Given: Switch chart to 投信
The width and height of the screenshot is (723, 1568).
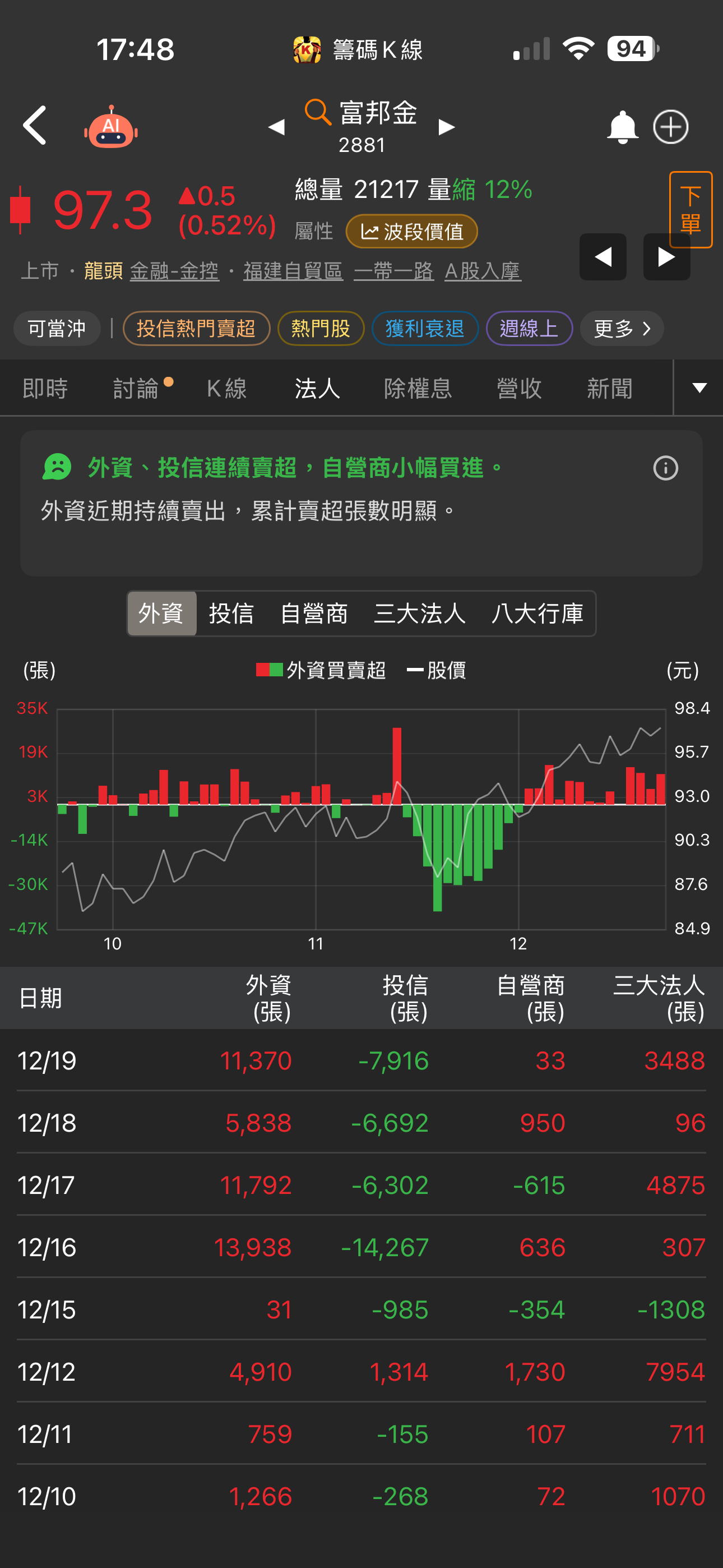Looking at the screenshot, I should click(x=231, y=614).
